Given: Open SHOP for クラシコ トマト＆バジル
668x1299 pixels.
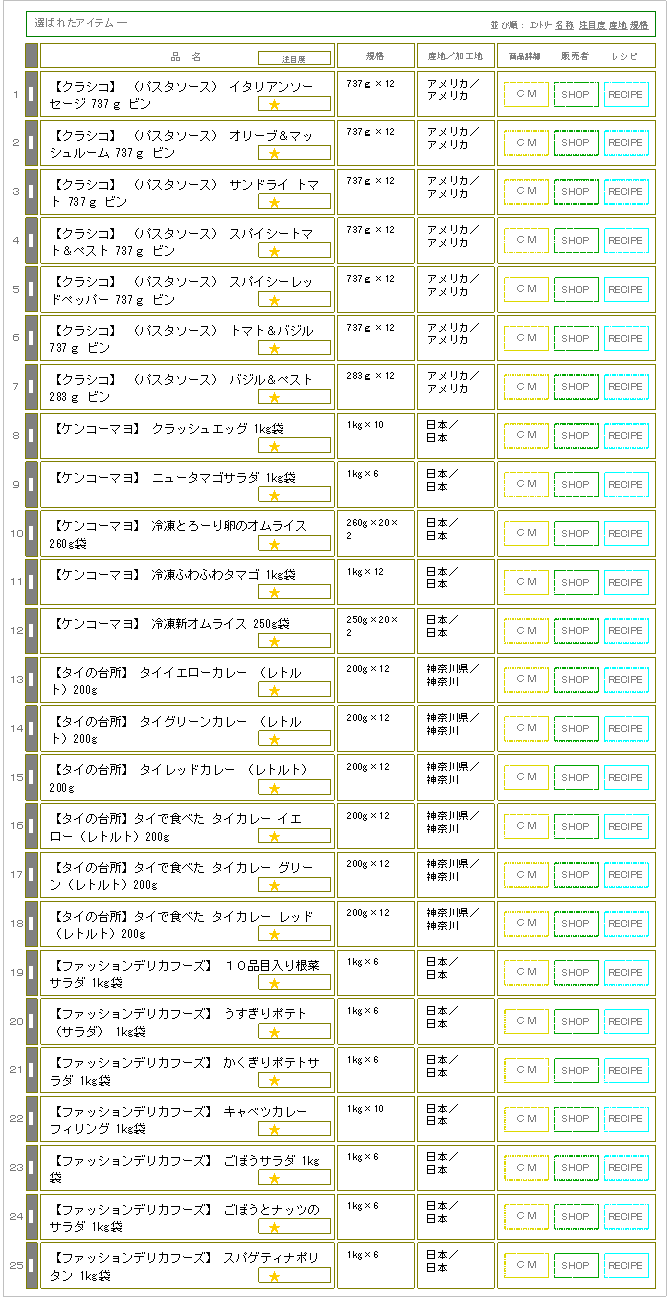Looking at the screenshot, I should [x=576, y=338].
